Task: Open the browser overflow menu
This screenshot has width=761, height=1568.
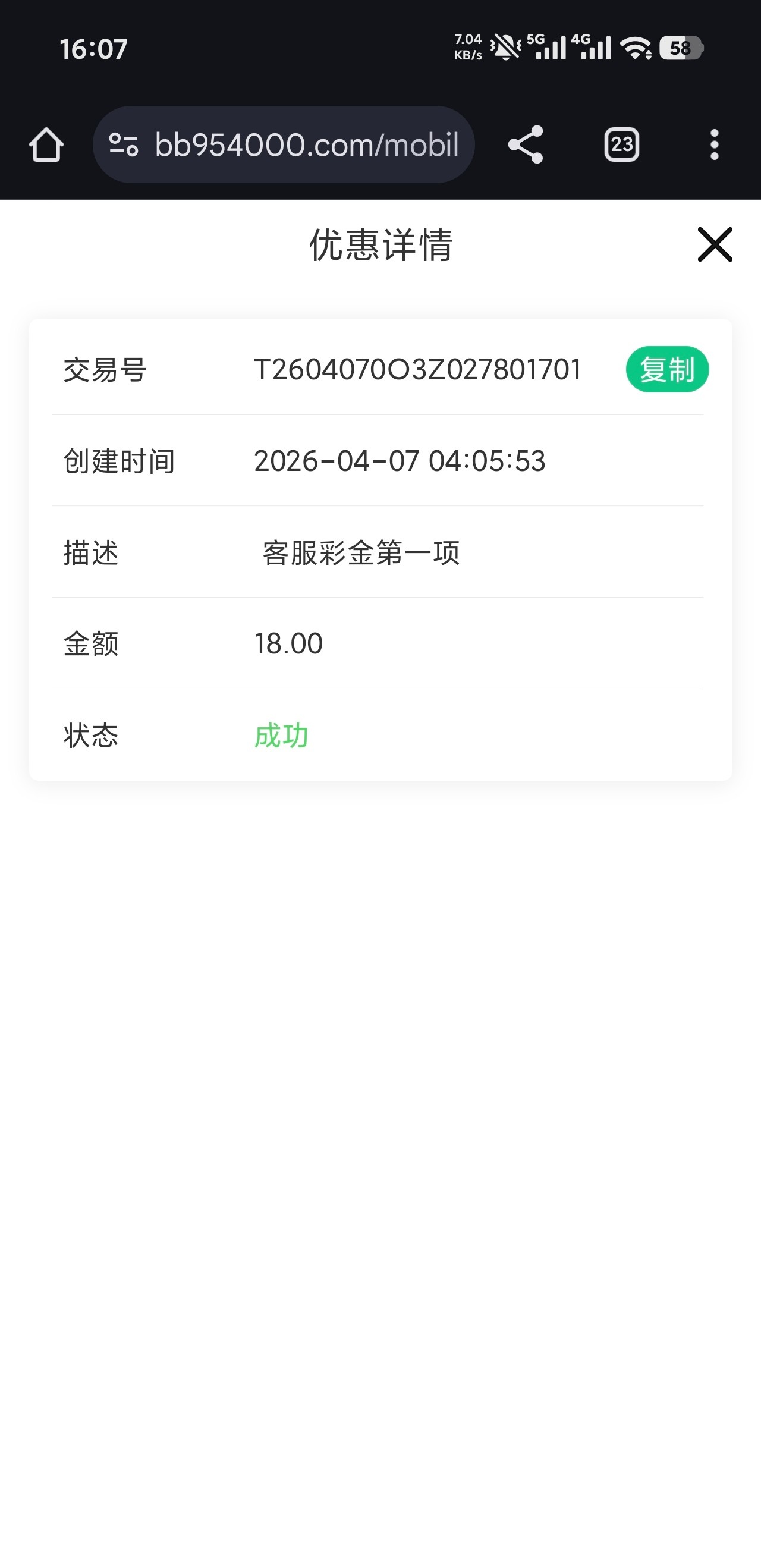Action: (714, 145)
